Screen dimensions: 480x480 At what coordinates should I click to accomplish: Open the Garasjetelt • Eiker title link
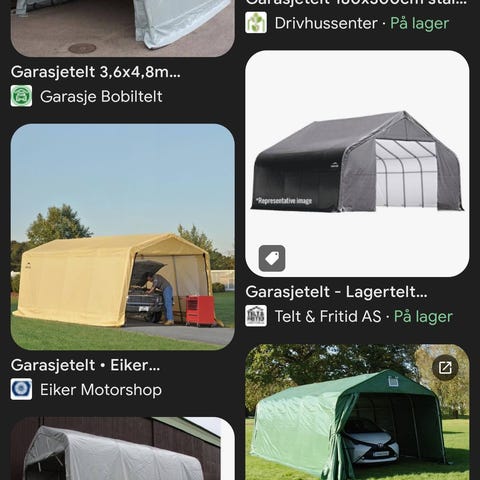(x=85, y=365)
